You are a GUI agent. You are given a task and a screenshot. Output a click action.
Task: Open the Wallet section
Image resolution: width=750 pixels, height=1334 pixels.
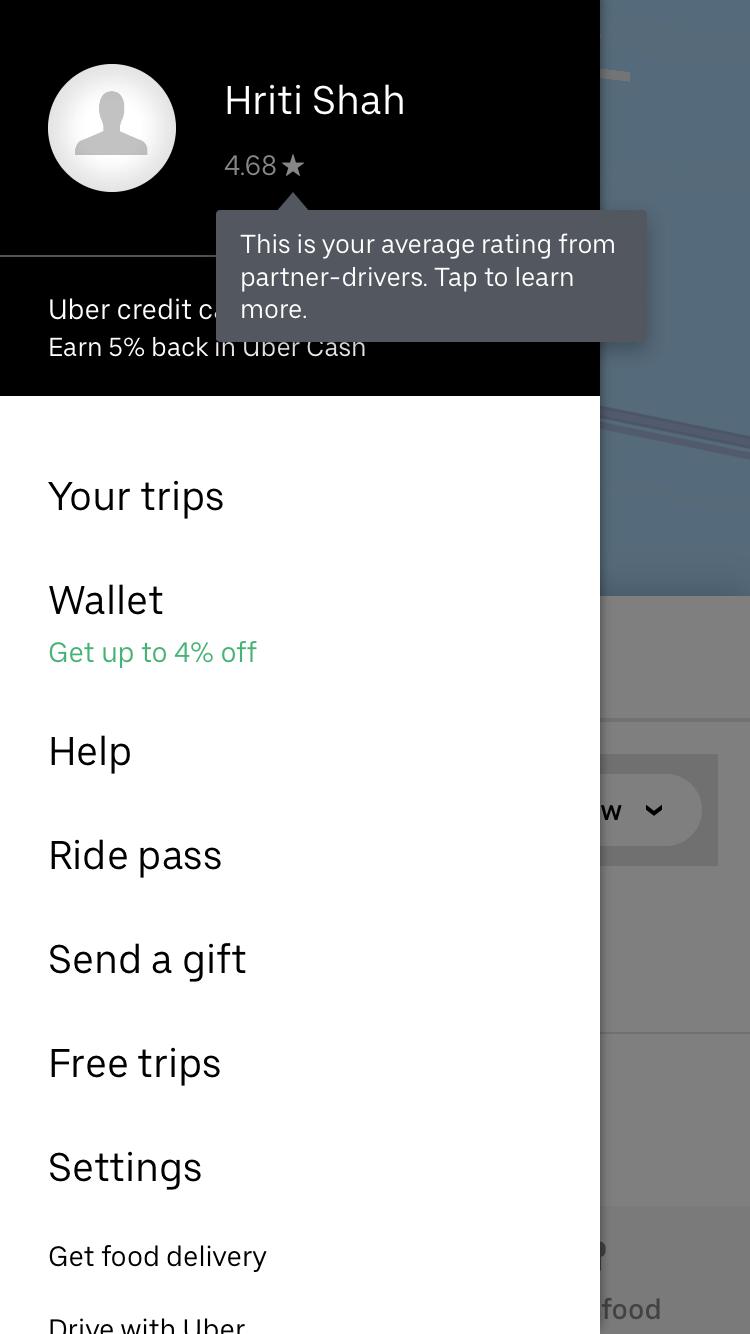105,600
